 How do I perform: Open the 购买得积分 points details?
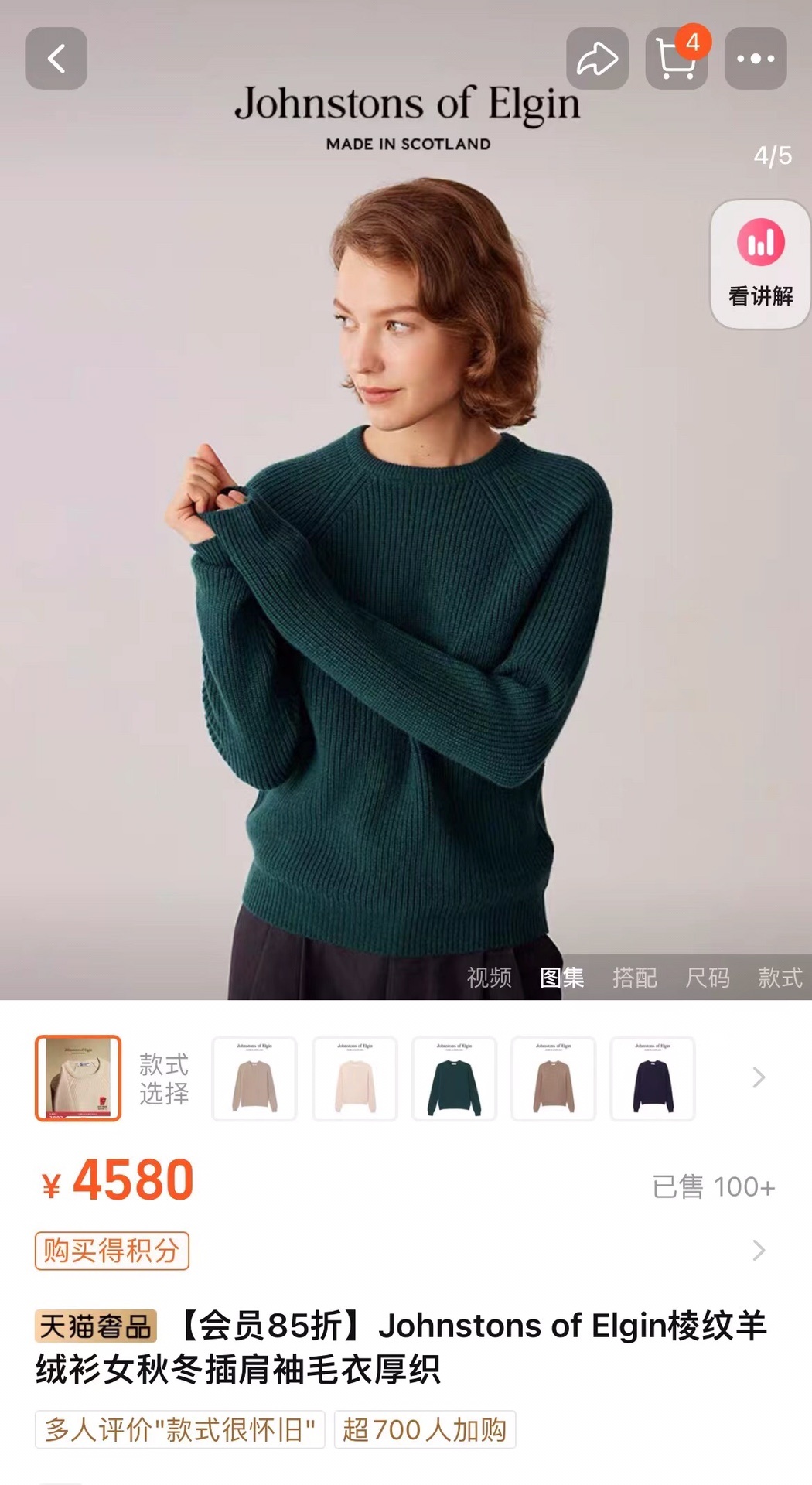pyautogui.click(x=112, y=1251)
